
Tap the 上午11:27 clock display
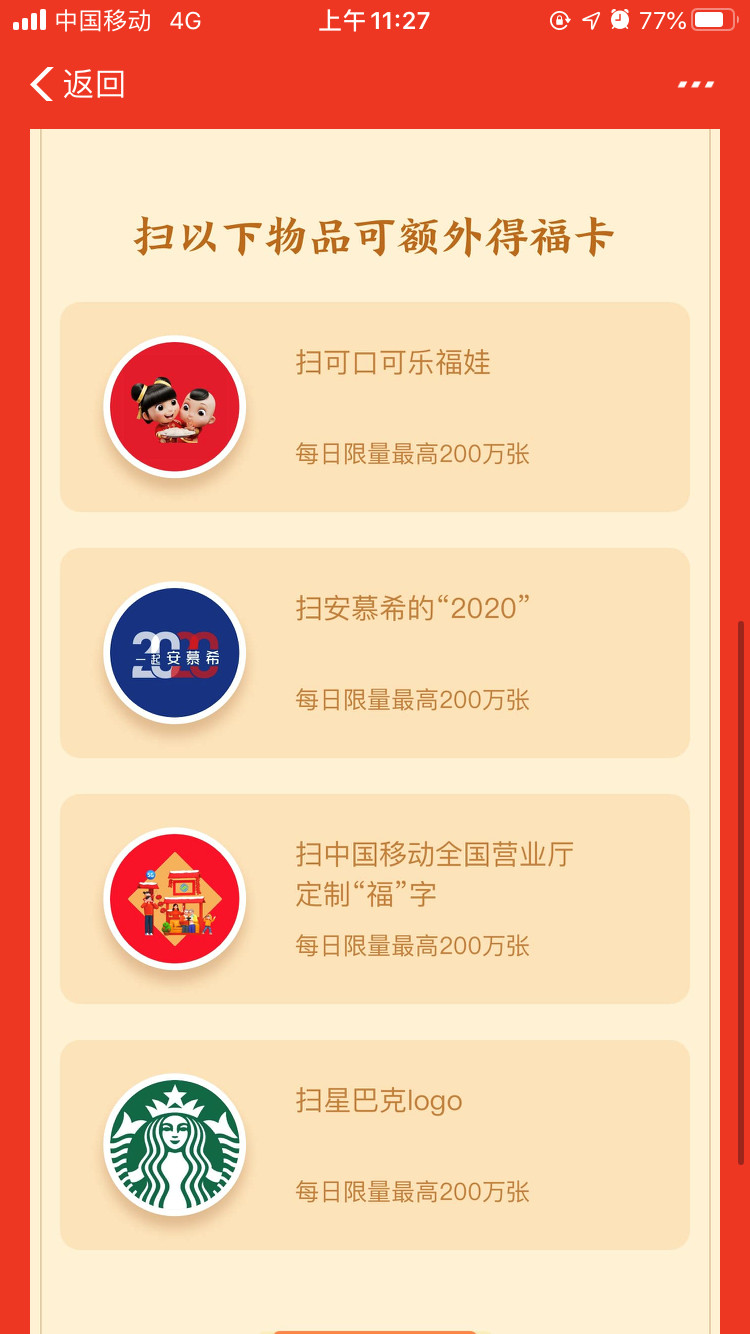(x=375, y=18)
